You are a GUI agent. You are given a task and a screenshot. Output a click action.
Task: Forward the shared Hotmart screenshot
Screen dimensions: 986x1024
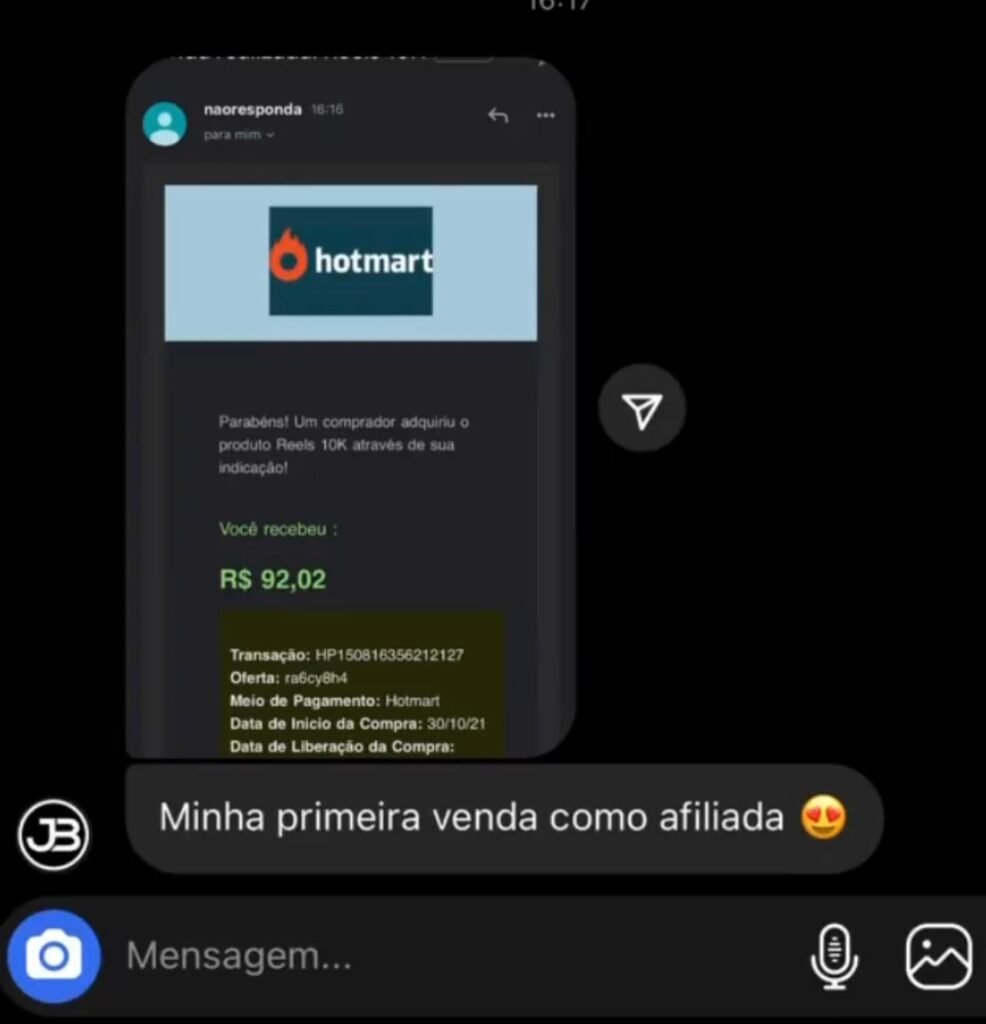click(x=642, y=409)
